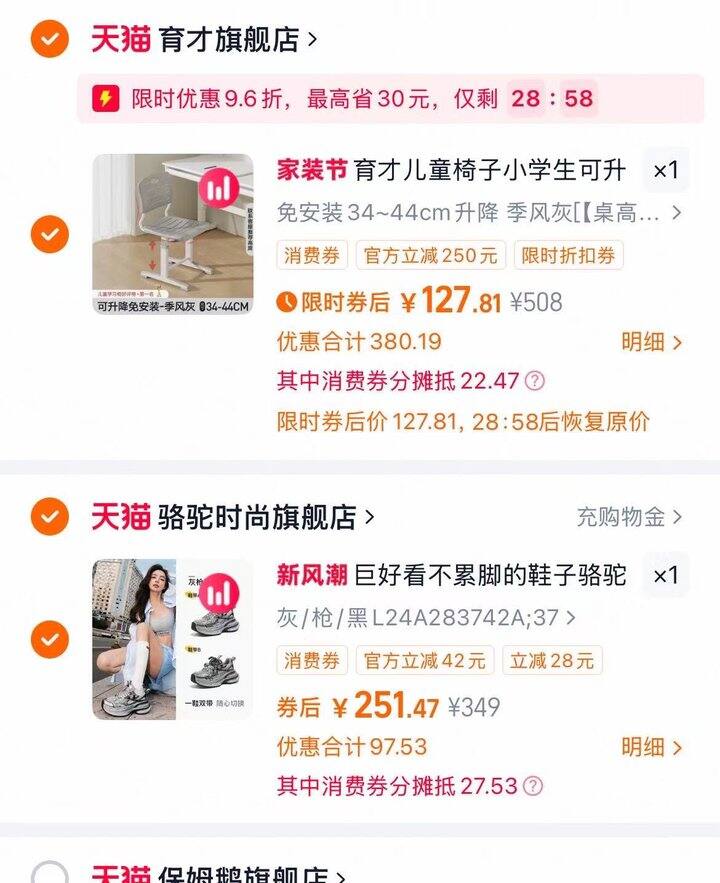Image resolution: width=720 pixels, height=883 pixels.
Task: Uncheck the 骆驼时尚旗舰店 store checkbox
Action: (49, 517)
